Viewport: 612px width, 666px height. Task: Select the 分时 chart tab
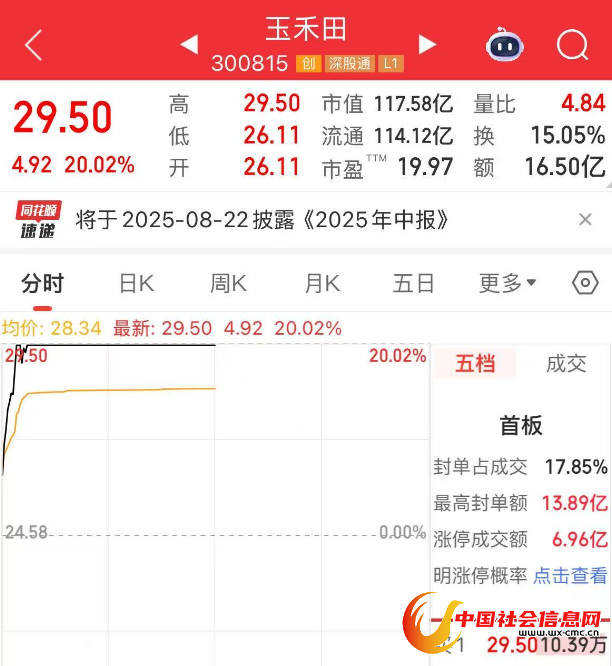42,283
